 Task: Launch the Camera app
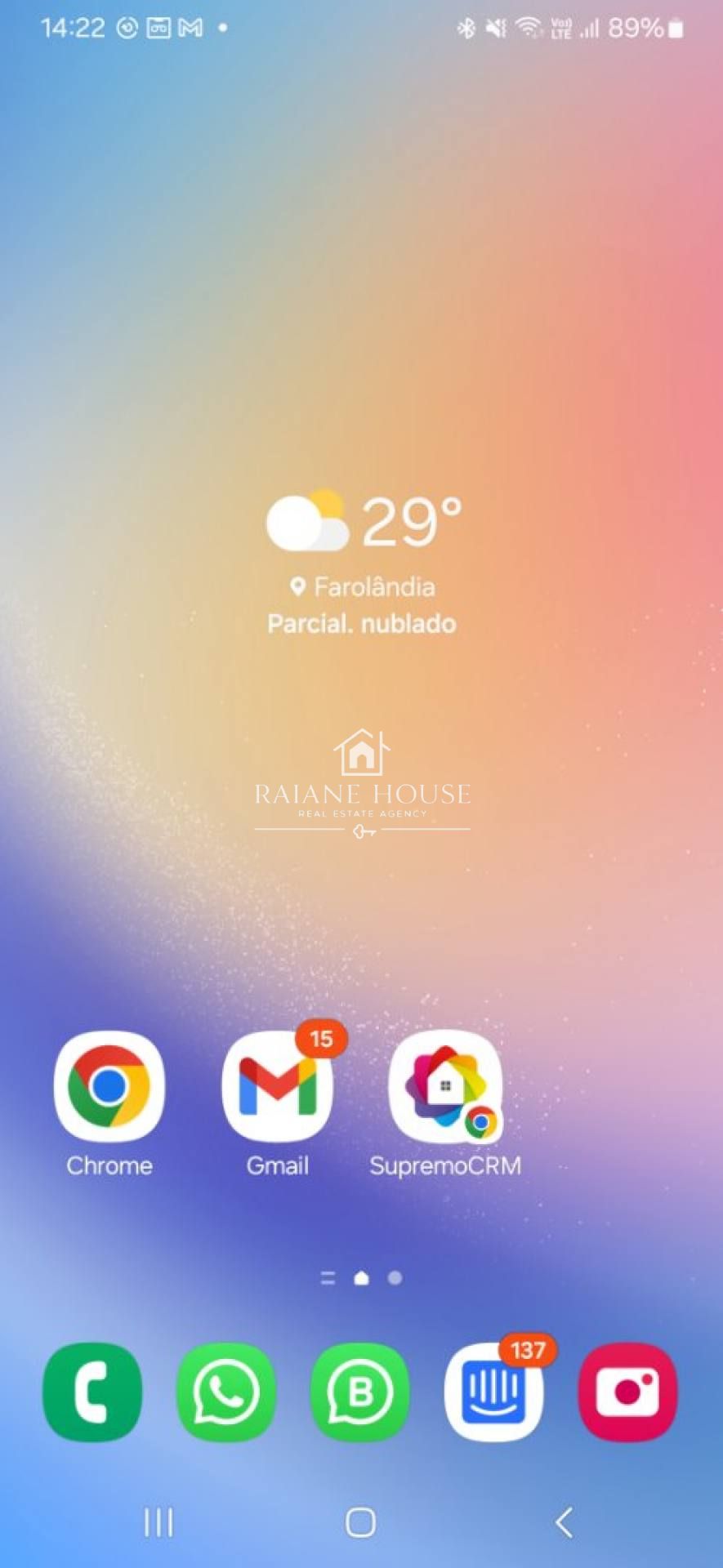[x=627, y=1392]
